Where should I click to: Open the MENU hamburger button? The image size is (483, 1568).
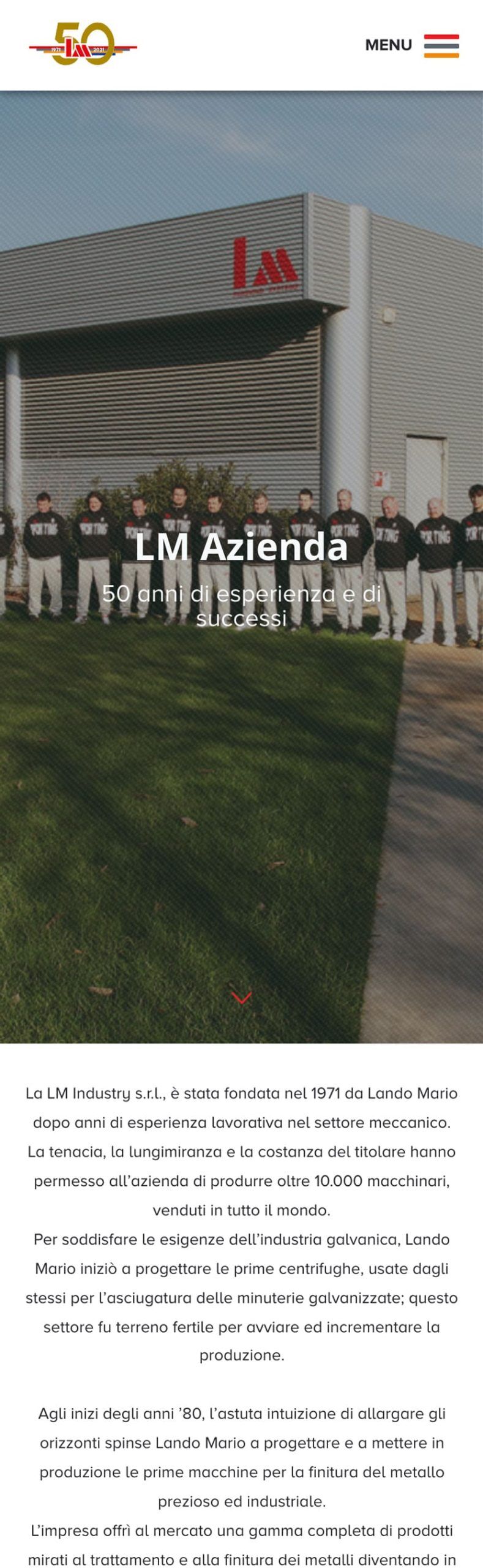[x=441, y=46]
